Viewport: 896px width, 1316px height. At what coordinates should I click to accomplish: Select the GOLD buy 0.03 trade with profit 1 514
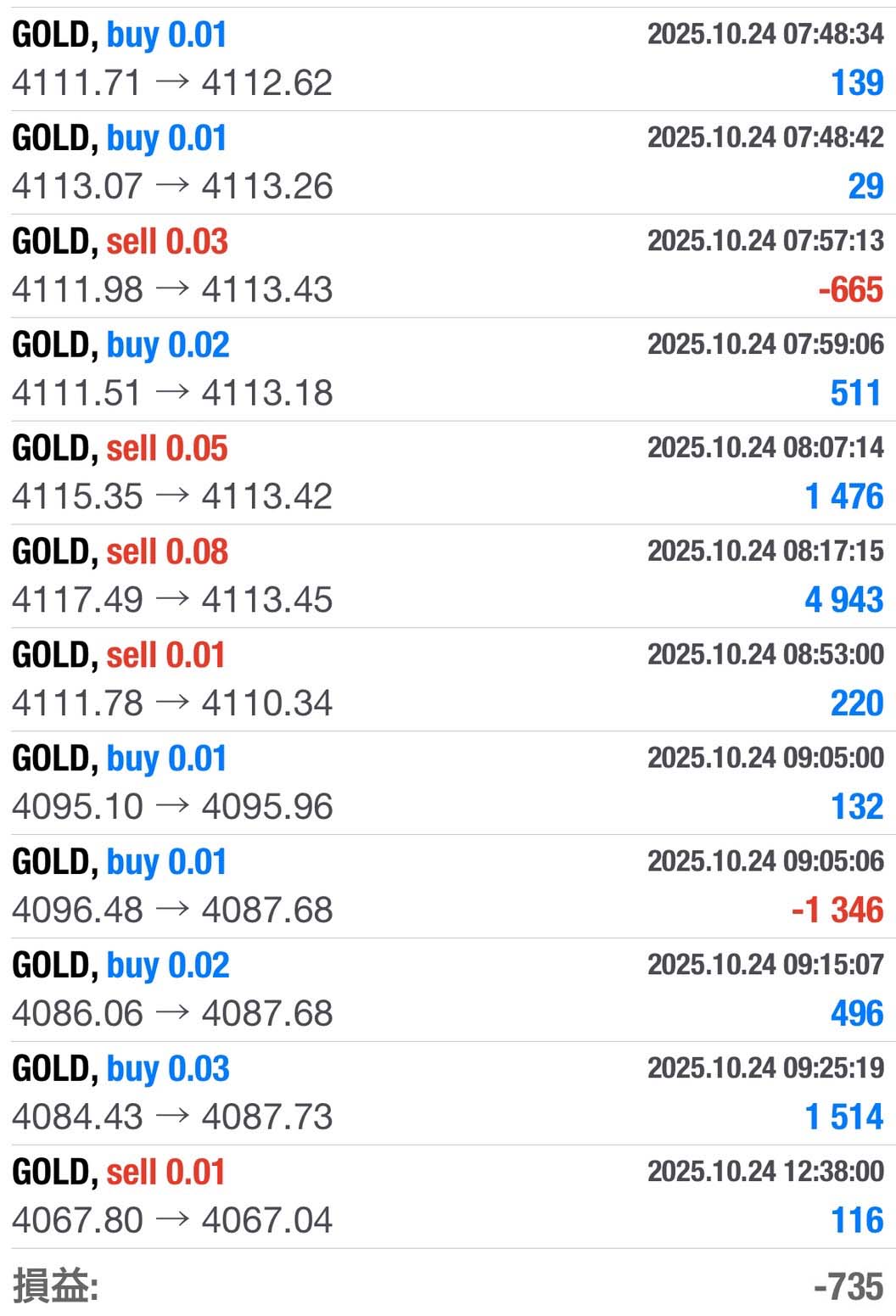coord(448,1094)
